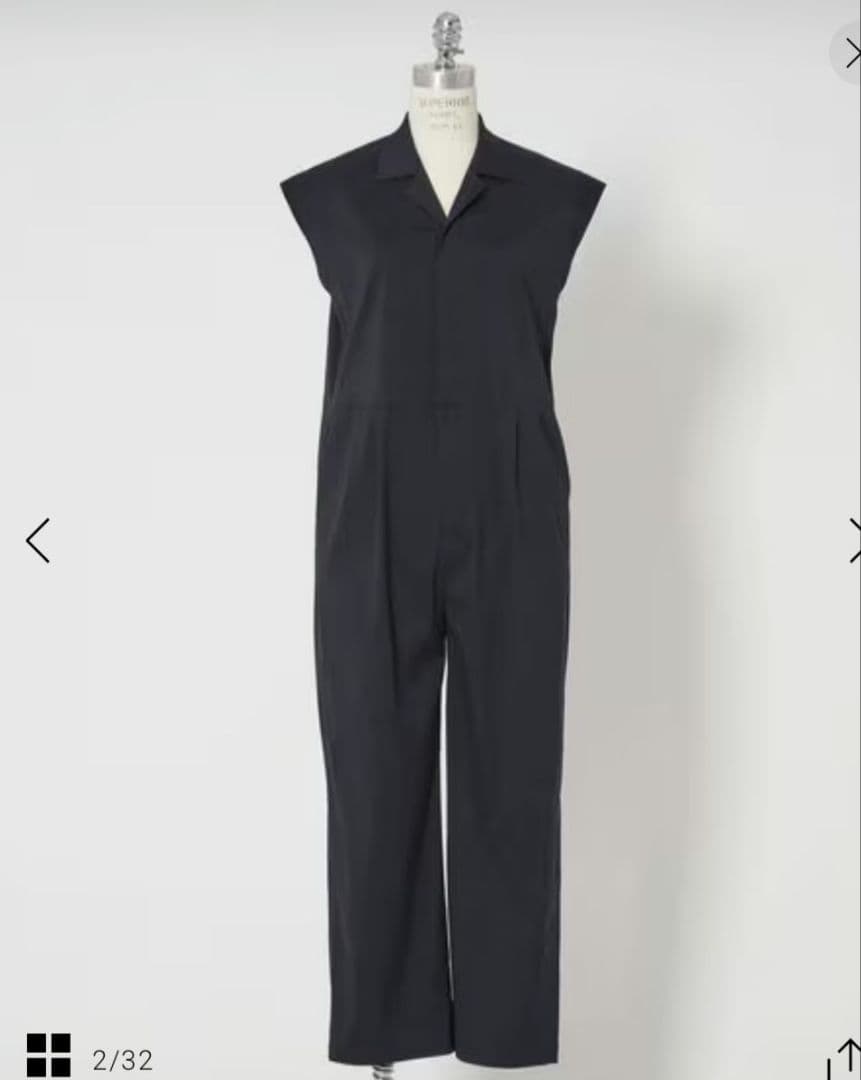The height and width of the screenshot is (1080, 861).
Task: Close the product image viewer
Action: (850, 53)
